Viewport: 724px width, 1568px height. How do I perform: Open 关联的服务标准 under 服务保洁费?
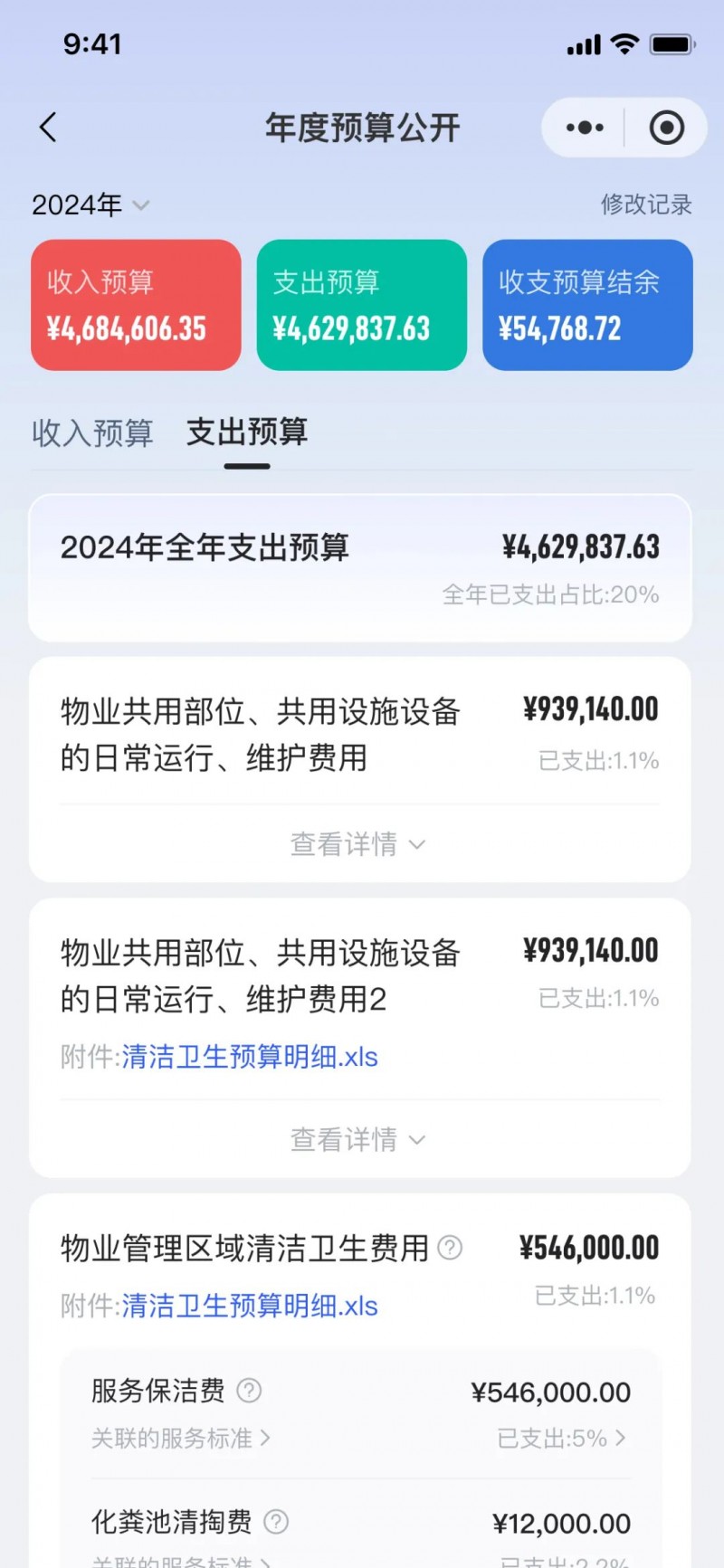[181, 1438]
